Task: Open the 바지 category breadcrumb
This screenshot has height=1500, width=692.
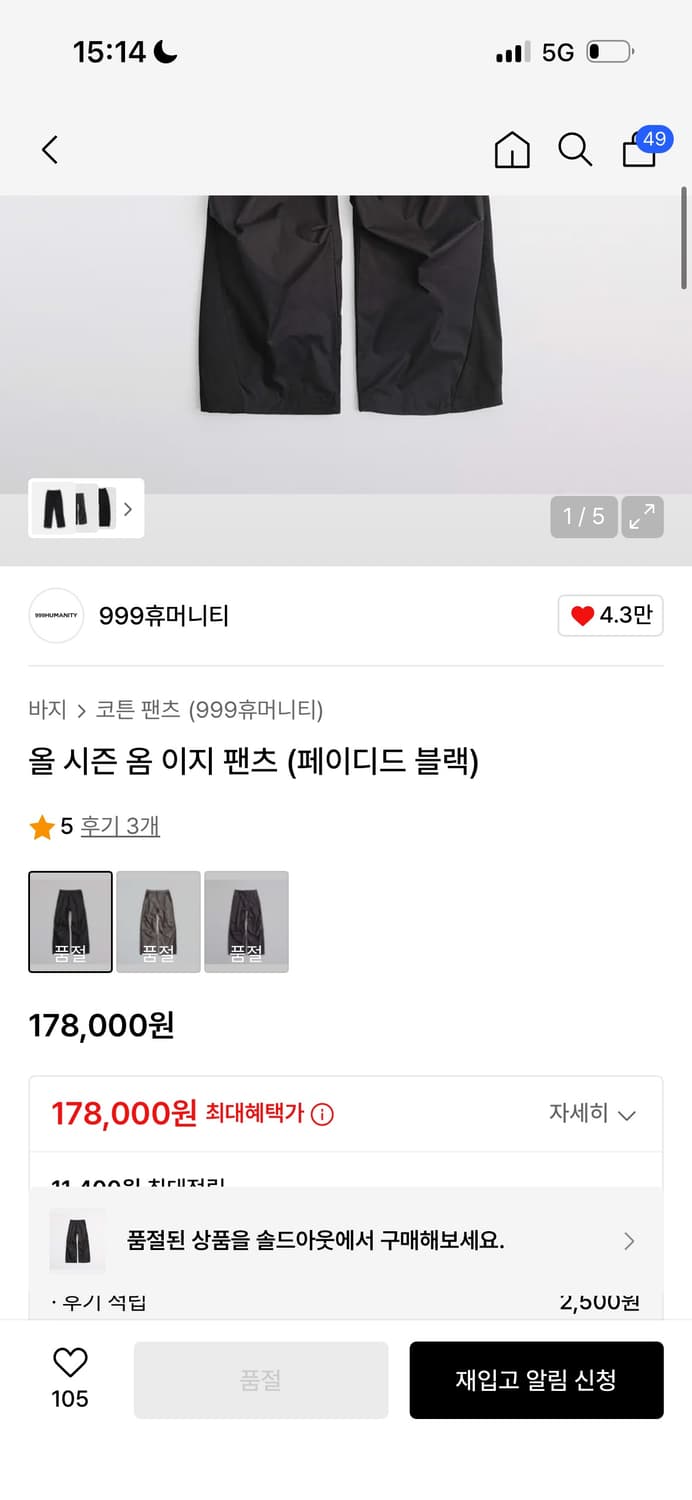Action: tap(47, 710)
